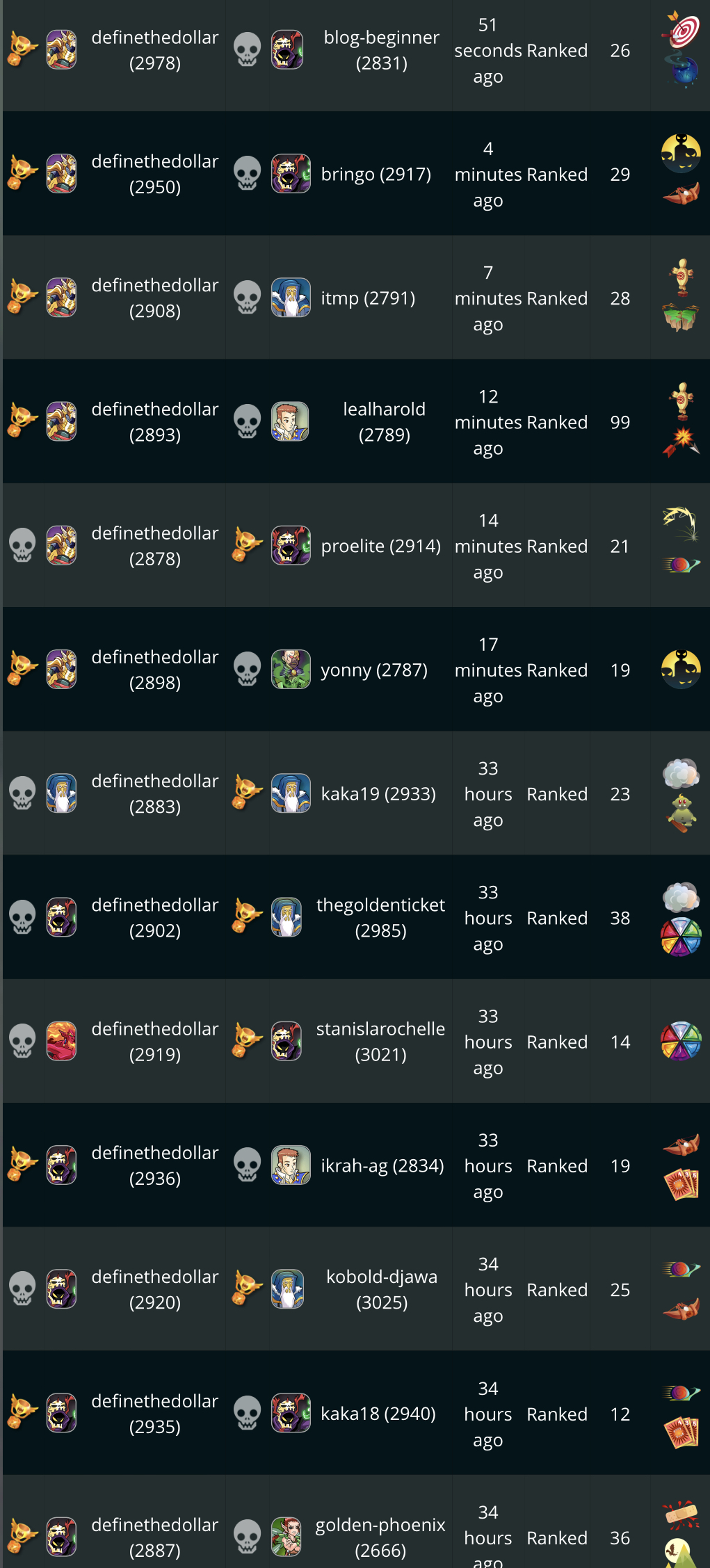Open the battle against kobold-djawa
710x1568 pixels.
(382, 1289)
